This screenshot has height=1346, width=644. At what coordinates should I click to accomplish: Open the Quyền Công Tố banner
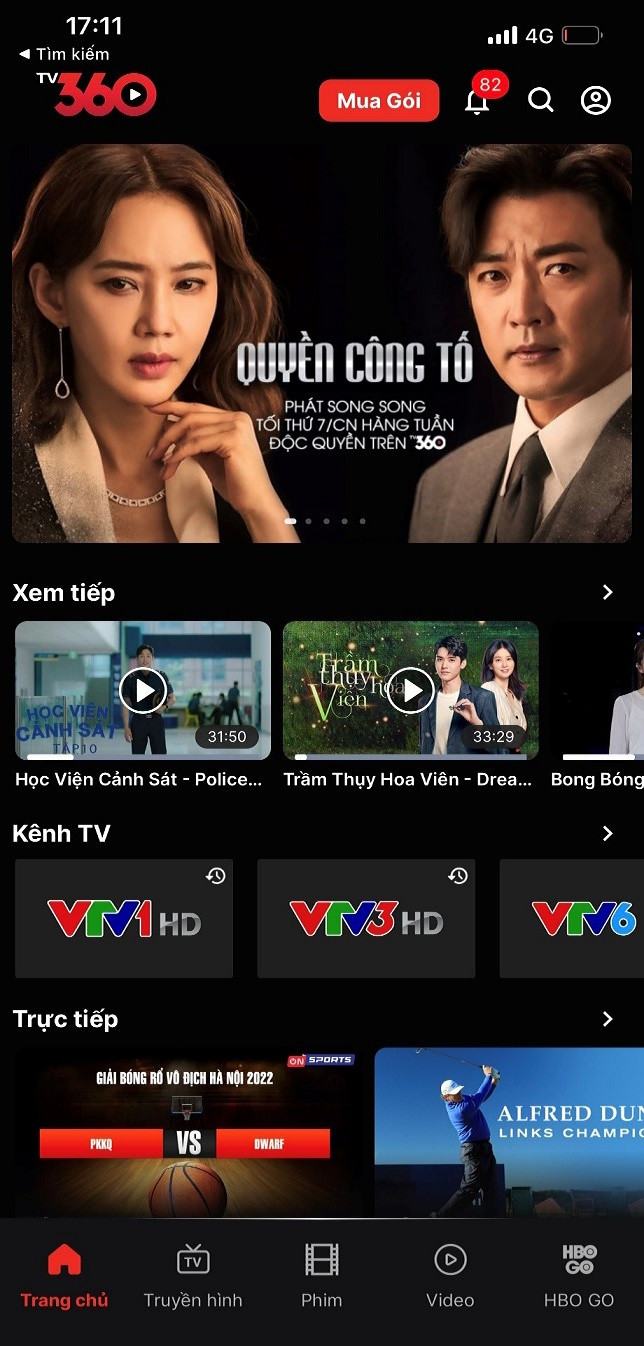point(322,343)
